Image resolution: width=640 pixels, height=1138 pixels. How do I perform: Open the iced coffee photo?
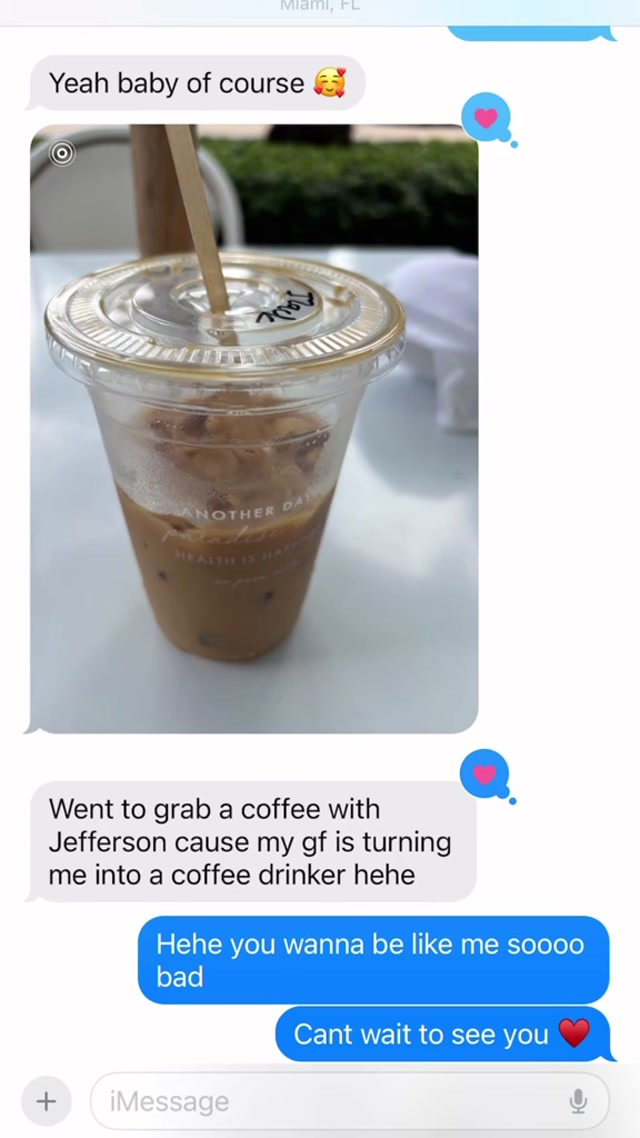(x=254, y=430)
